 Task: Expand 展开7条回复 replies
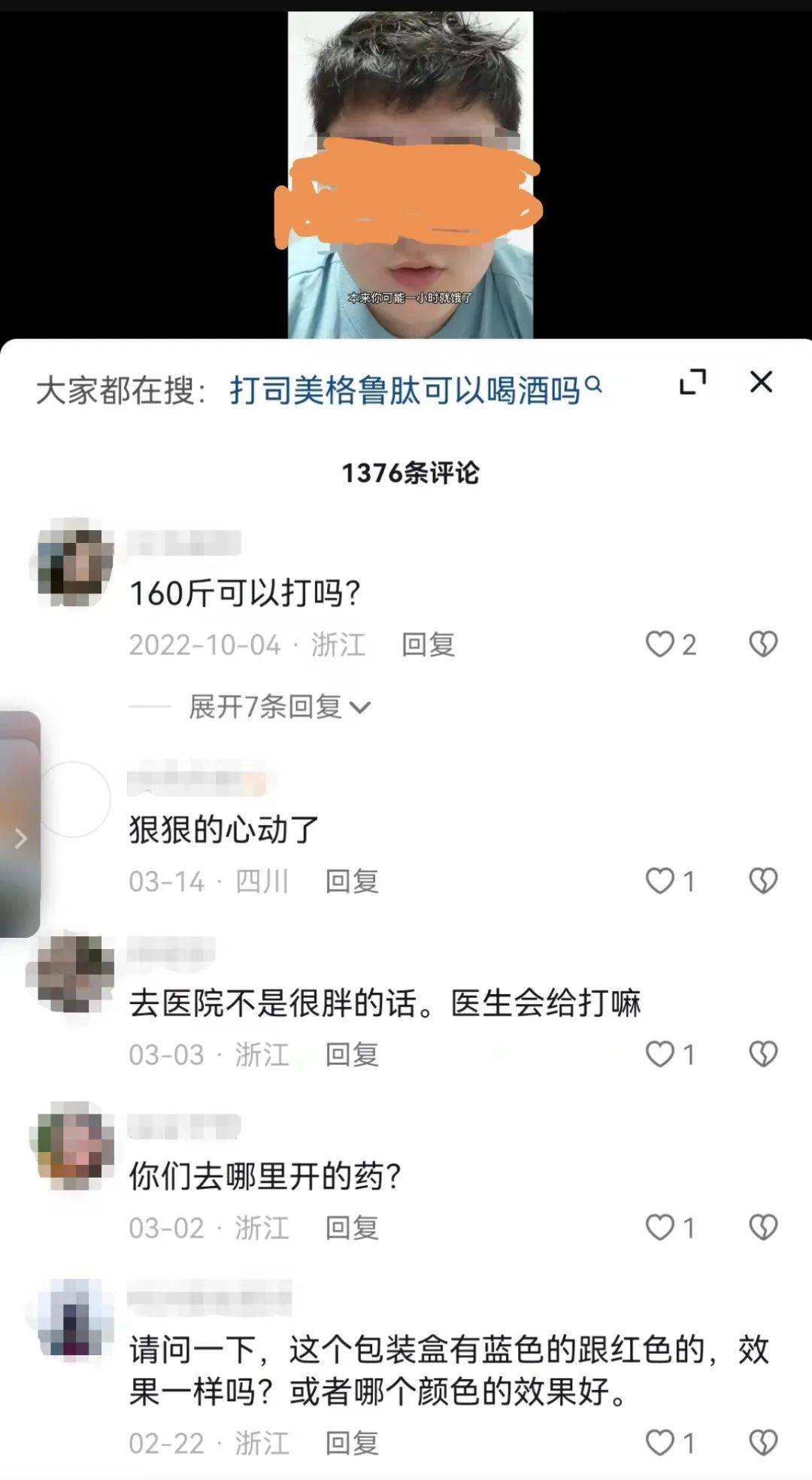tap(279, 707)
